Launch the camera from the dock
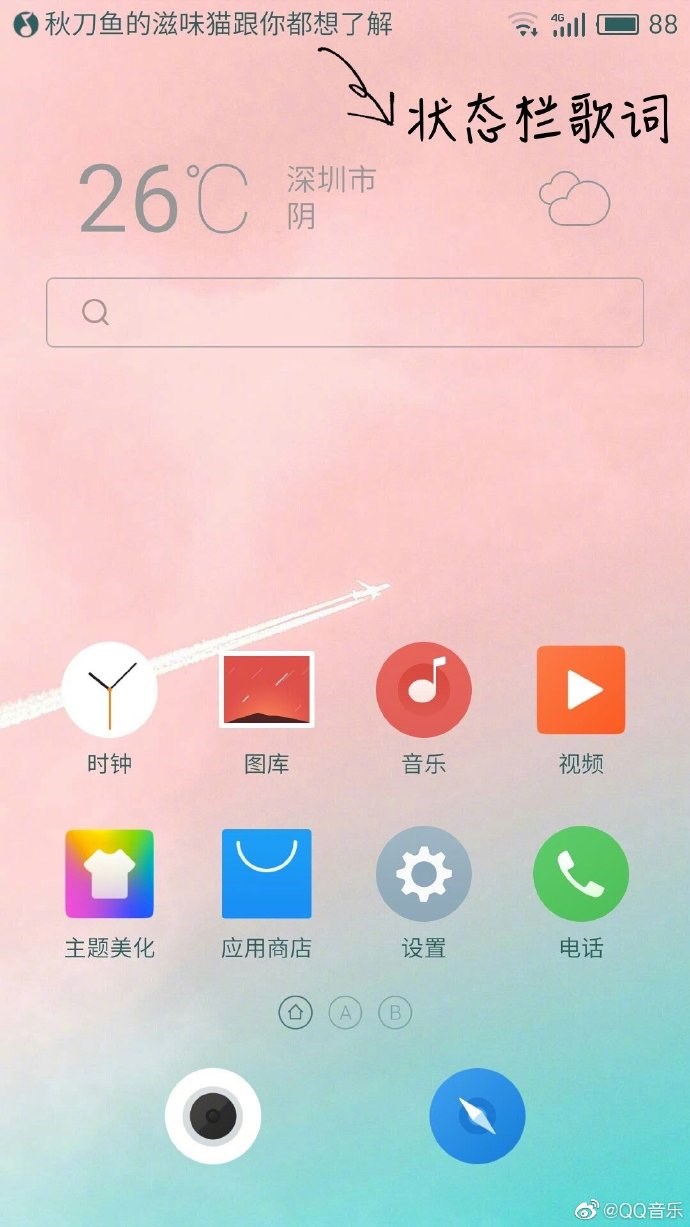The height and width of the screenshot is (1227, 690). tap(213, 1116)
